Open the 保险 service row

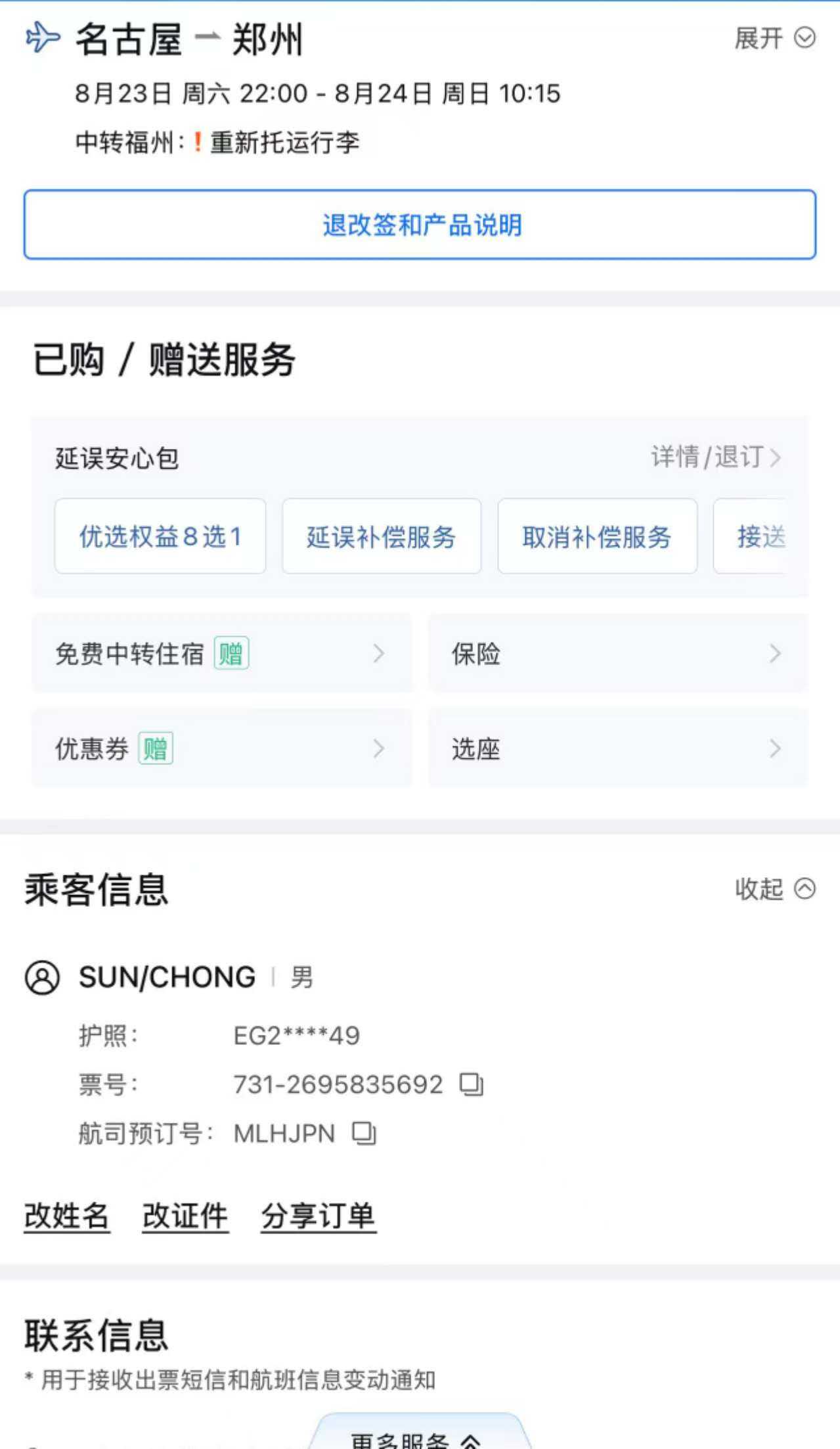[617, 654]
